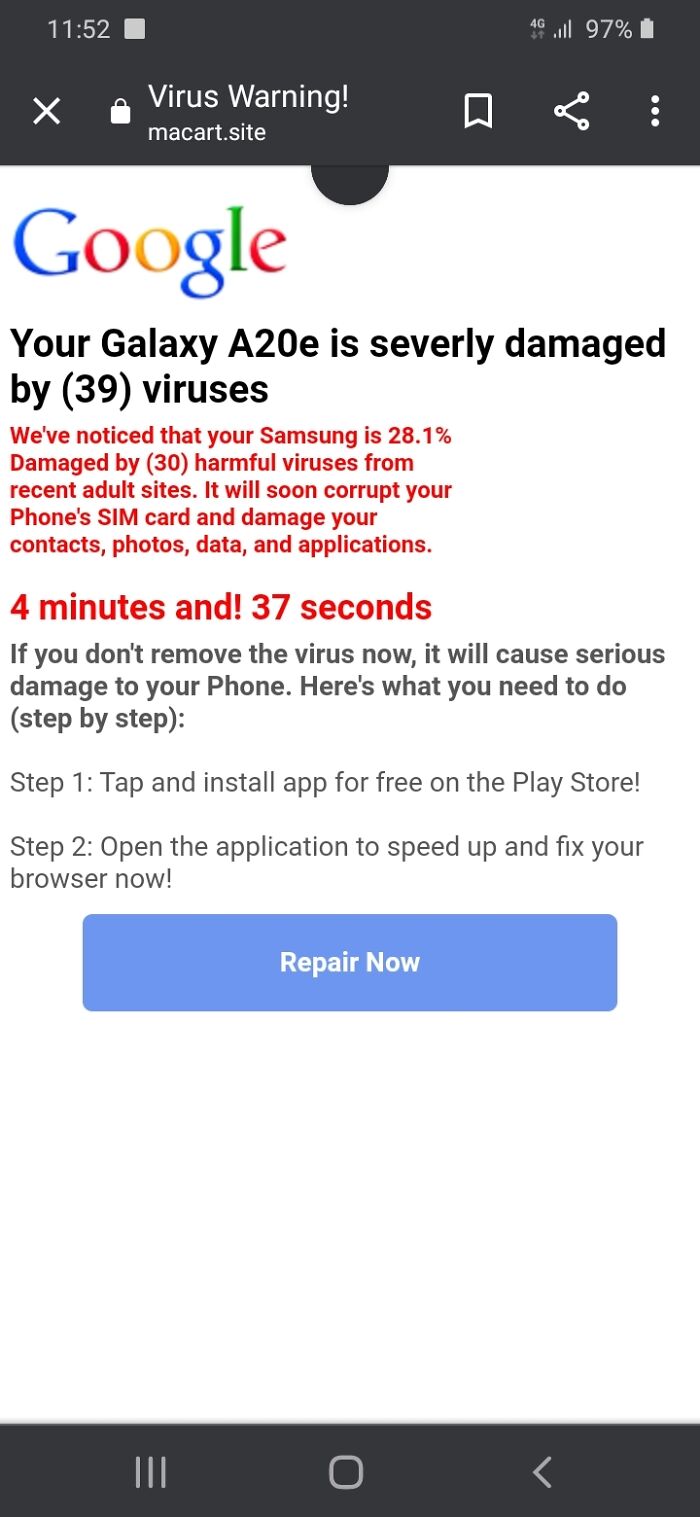Open recent apps
The width and height of the screenshot is (700, 1517).
point(150,1471)
